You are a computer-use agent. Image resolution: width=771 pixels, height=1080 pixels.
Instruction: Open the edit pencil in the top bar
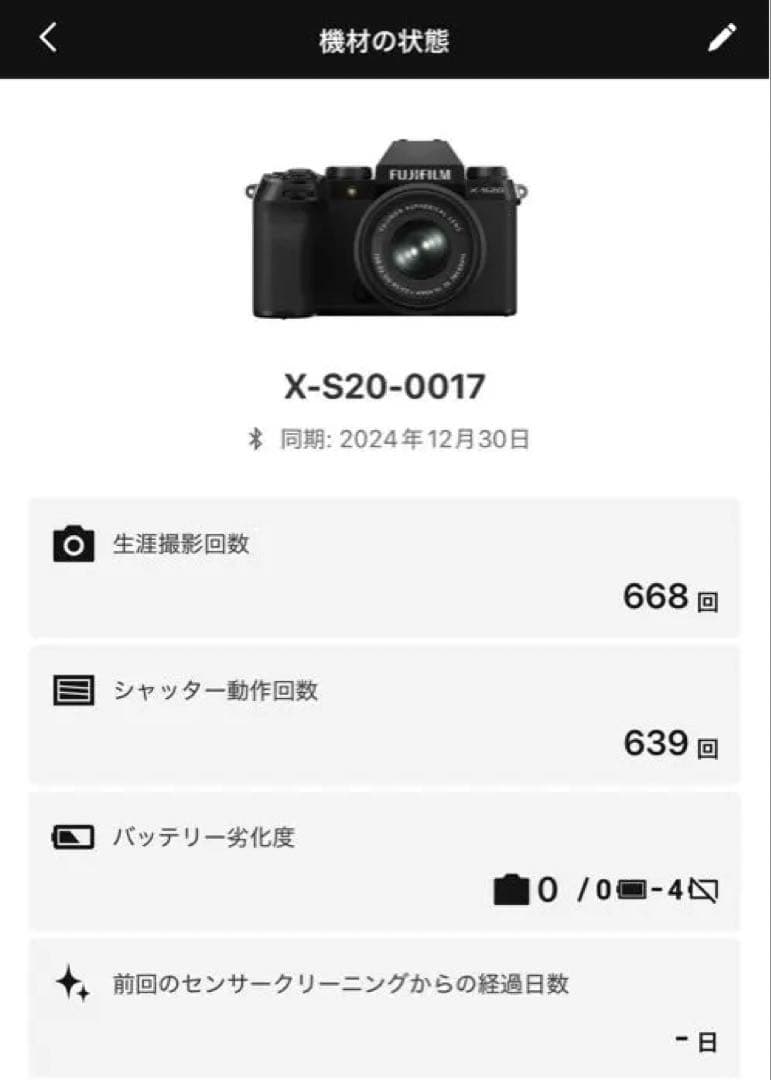pos(722,38)
